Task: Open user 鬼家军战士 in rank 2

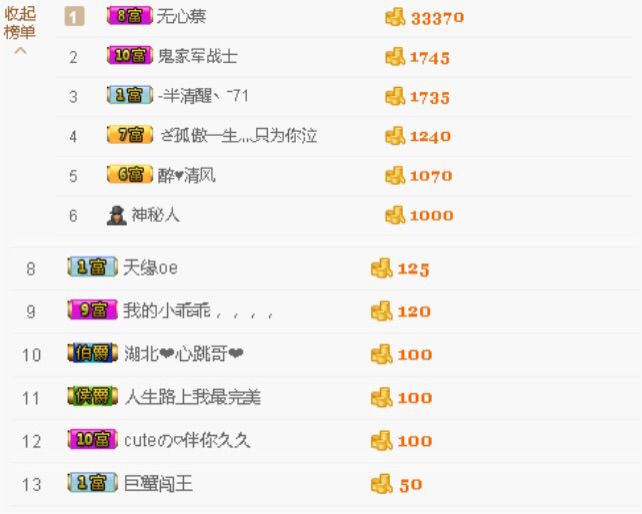Action: [197, 57]
